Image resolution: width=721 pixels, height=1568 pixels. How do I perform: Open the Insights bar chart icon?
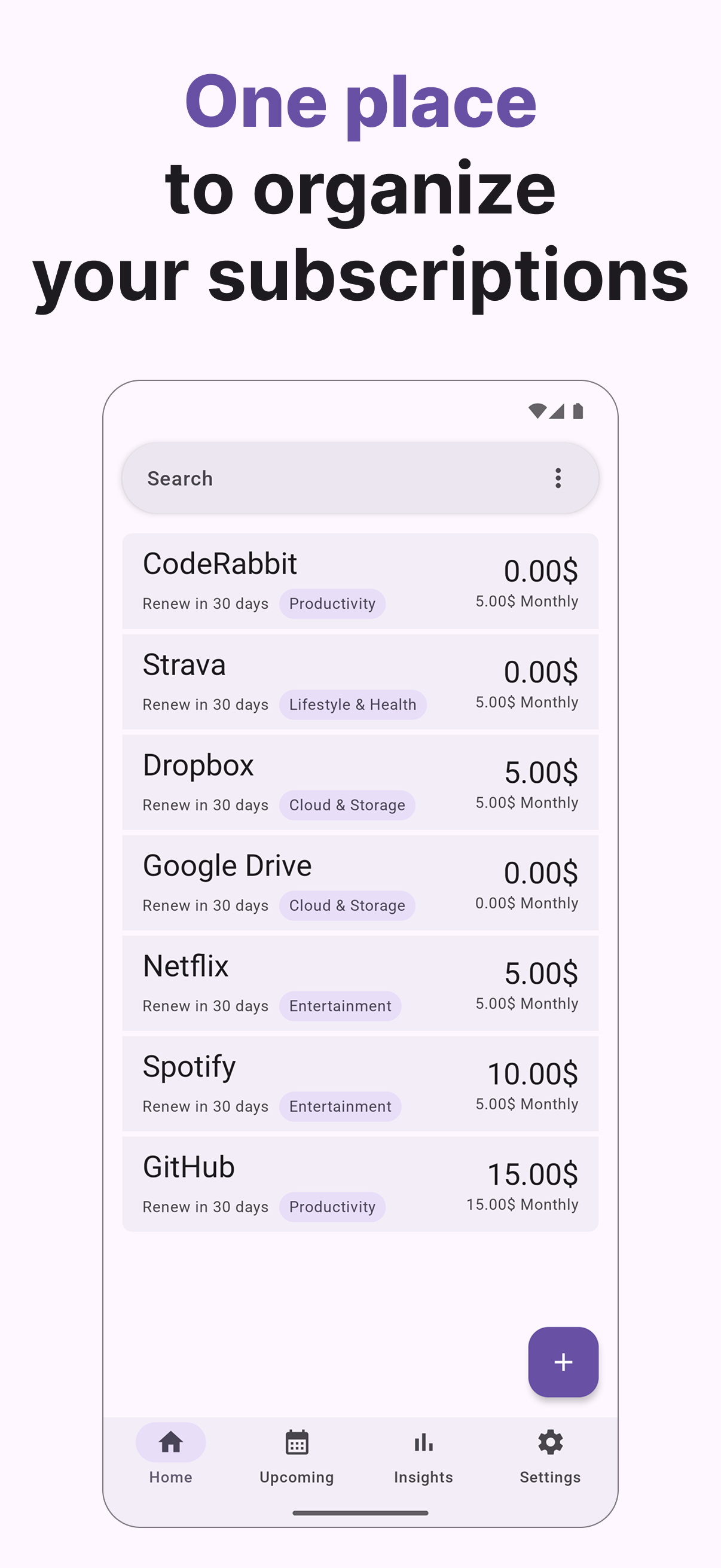point(423,1442)
